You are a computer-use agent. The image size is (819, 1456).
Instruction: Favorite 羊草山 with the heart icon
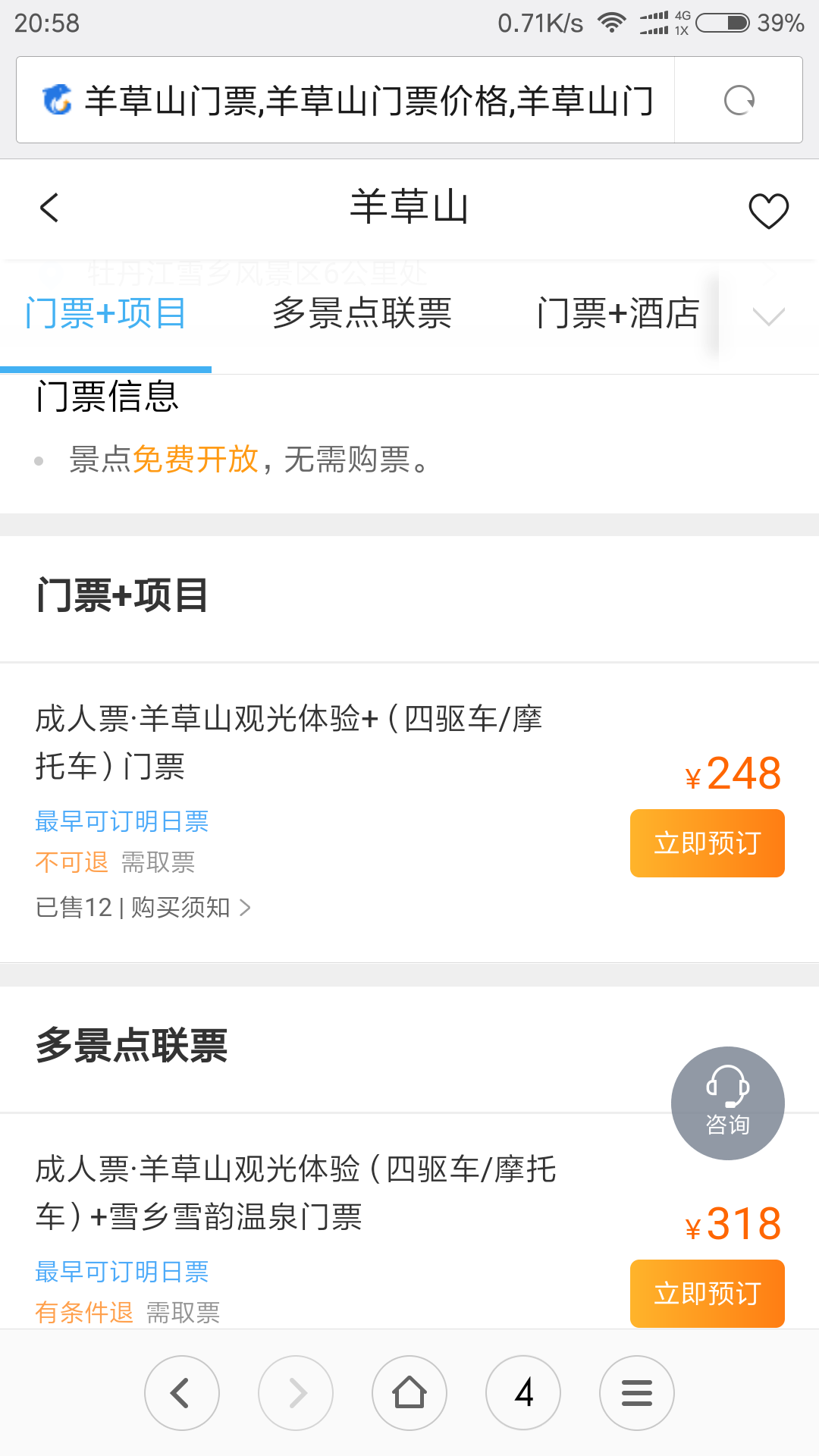pos(768,210)
